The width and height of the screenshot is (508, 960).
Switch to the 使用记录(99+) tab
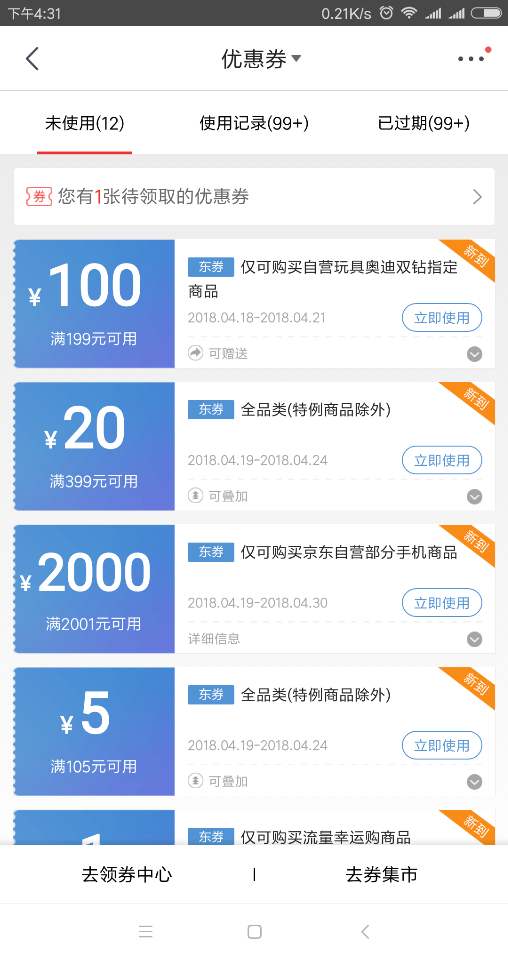coord(254,123)
